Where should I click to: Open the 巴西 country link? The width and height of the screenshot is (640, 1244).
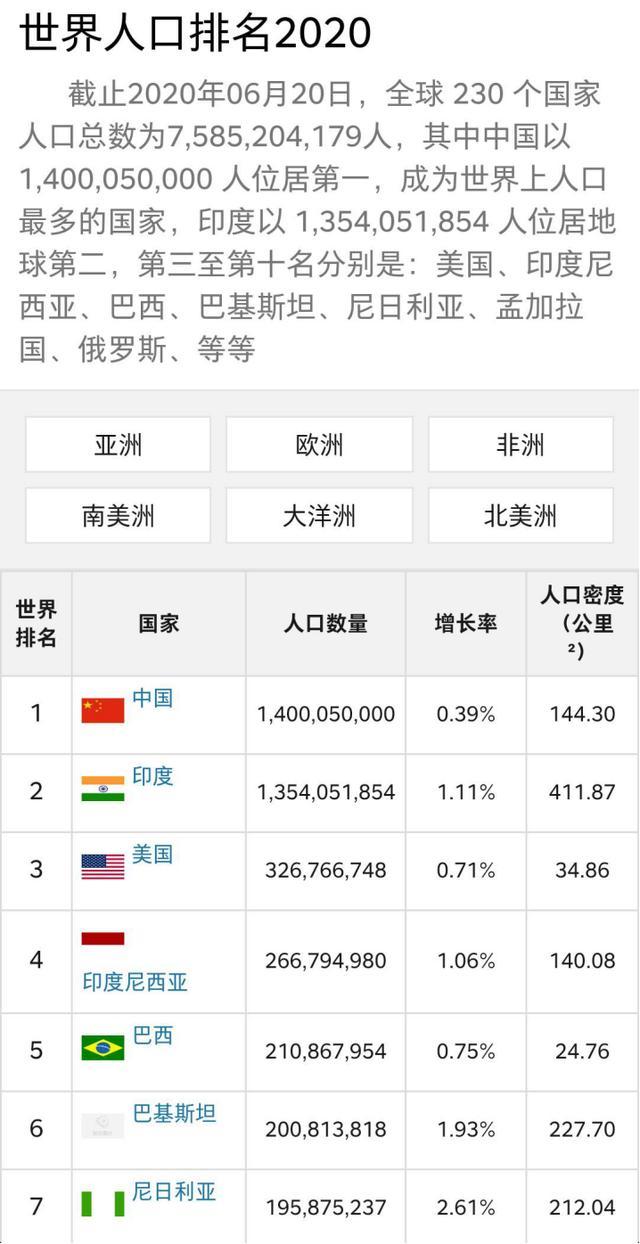(x=153, y=1036)
